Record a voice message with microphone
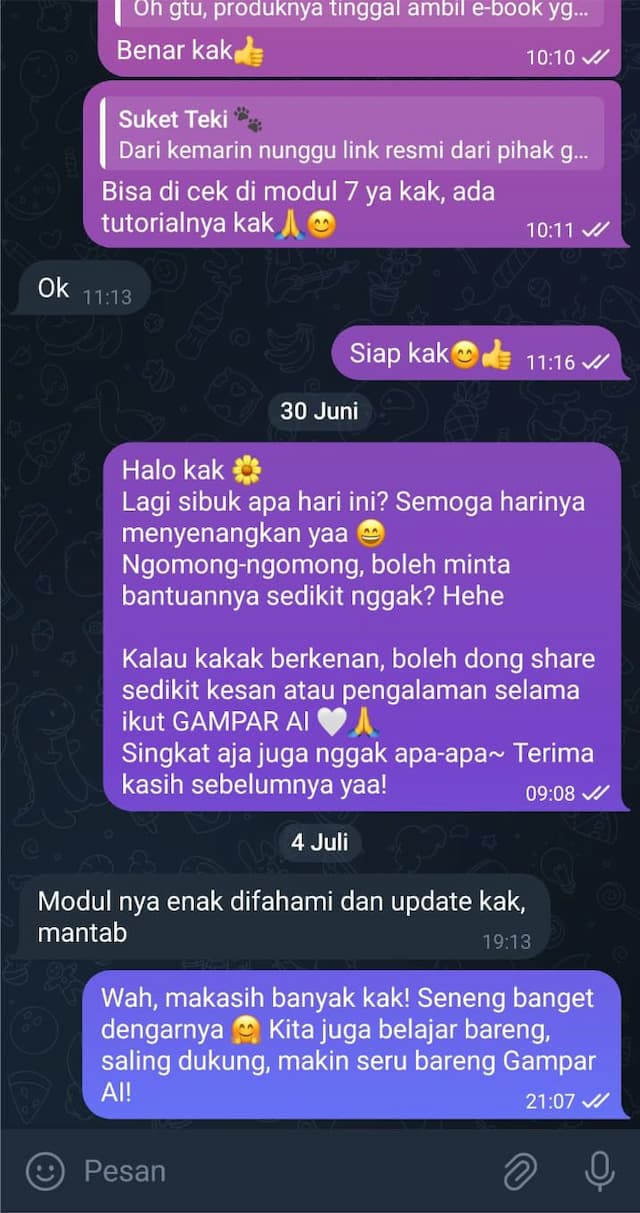 [x=599, y=1170]
